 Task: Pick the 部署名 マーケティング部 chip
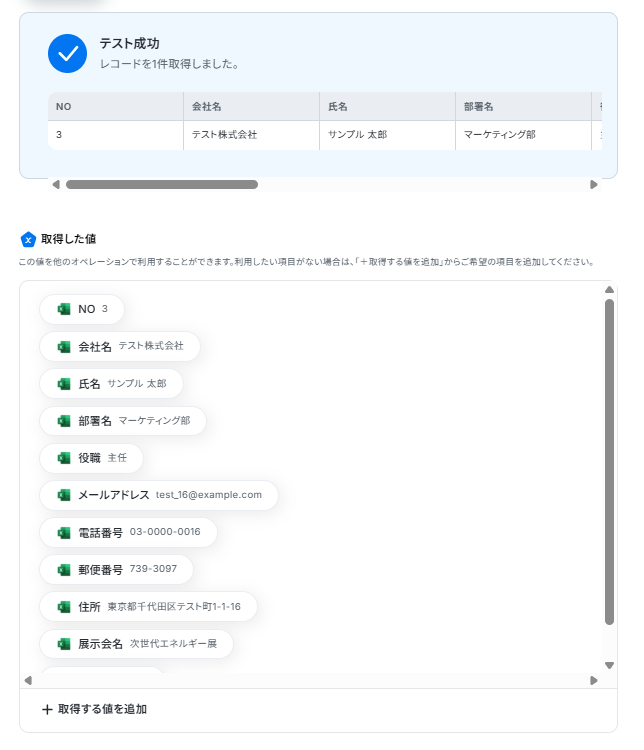point(122,421)
